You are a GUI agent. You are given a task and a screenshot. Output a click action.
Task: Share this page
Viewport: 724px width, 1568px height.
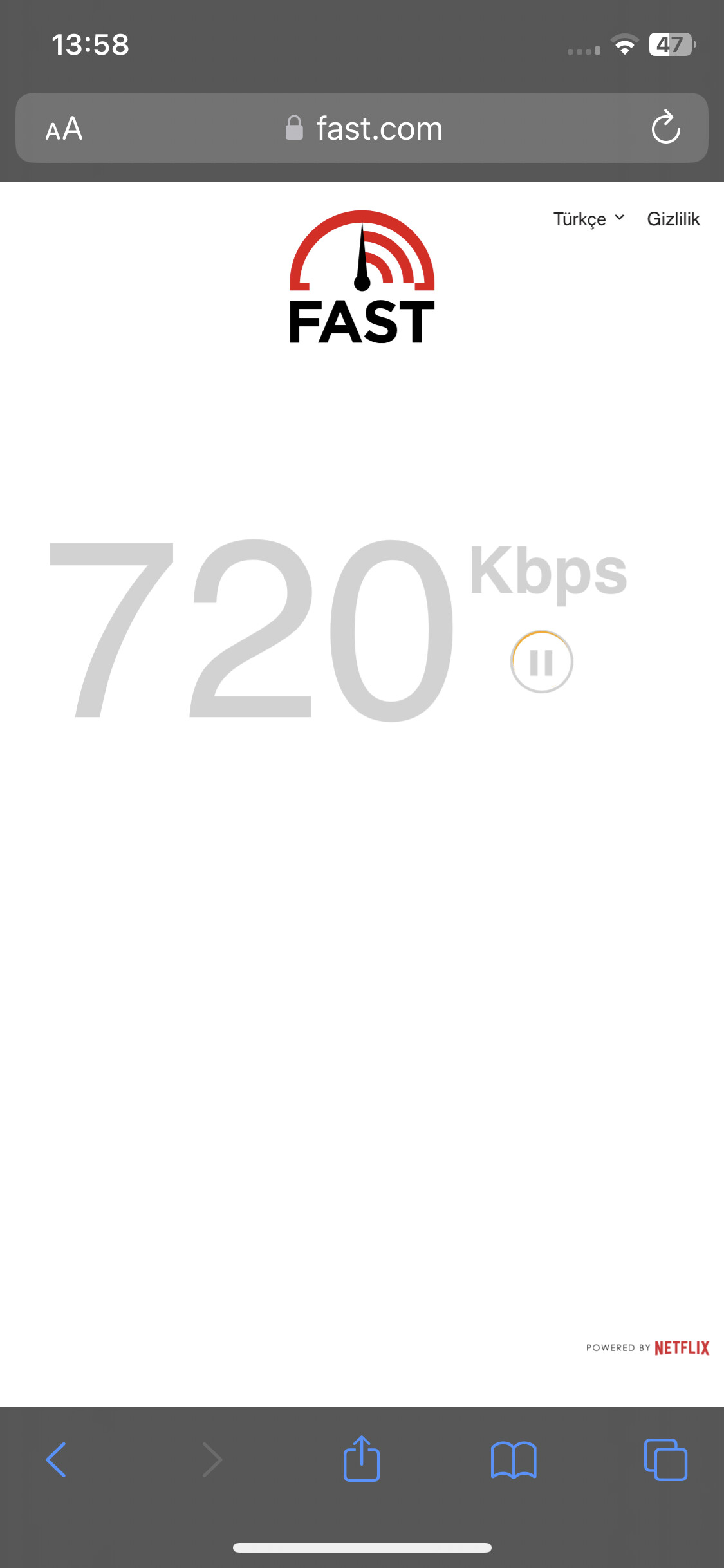(362, 1458)
